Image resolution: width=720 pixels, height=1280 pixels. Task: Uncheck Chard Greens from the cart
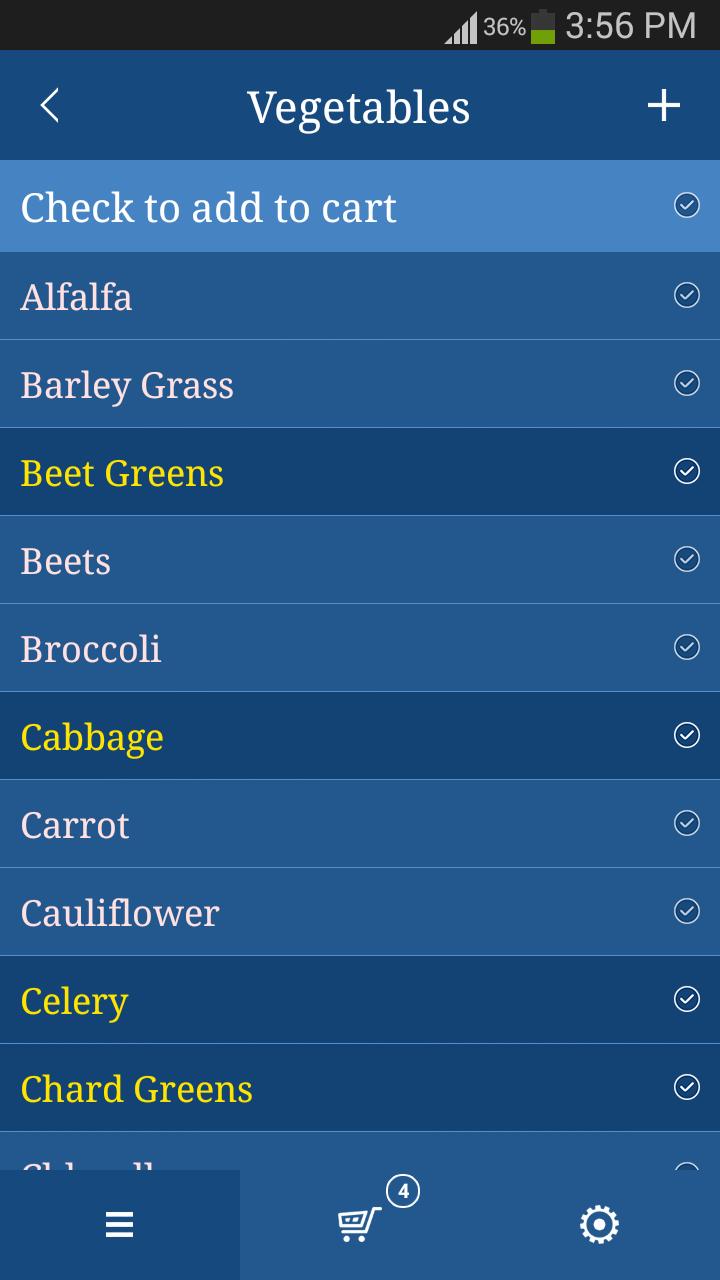pos(686,1087)
